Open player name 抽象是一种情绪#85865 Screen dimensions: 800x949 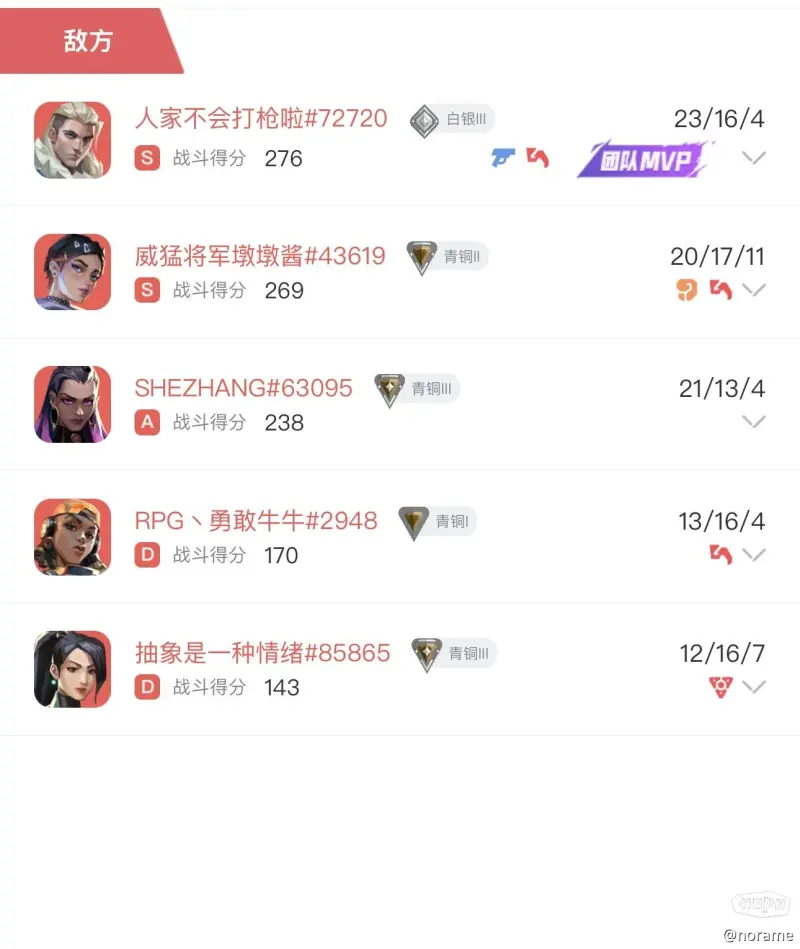point(262,654)
